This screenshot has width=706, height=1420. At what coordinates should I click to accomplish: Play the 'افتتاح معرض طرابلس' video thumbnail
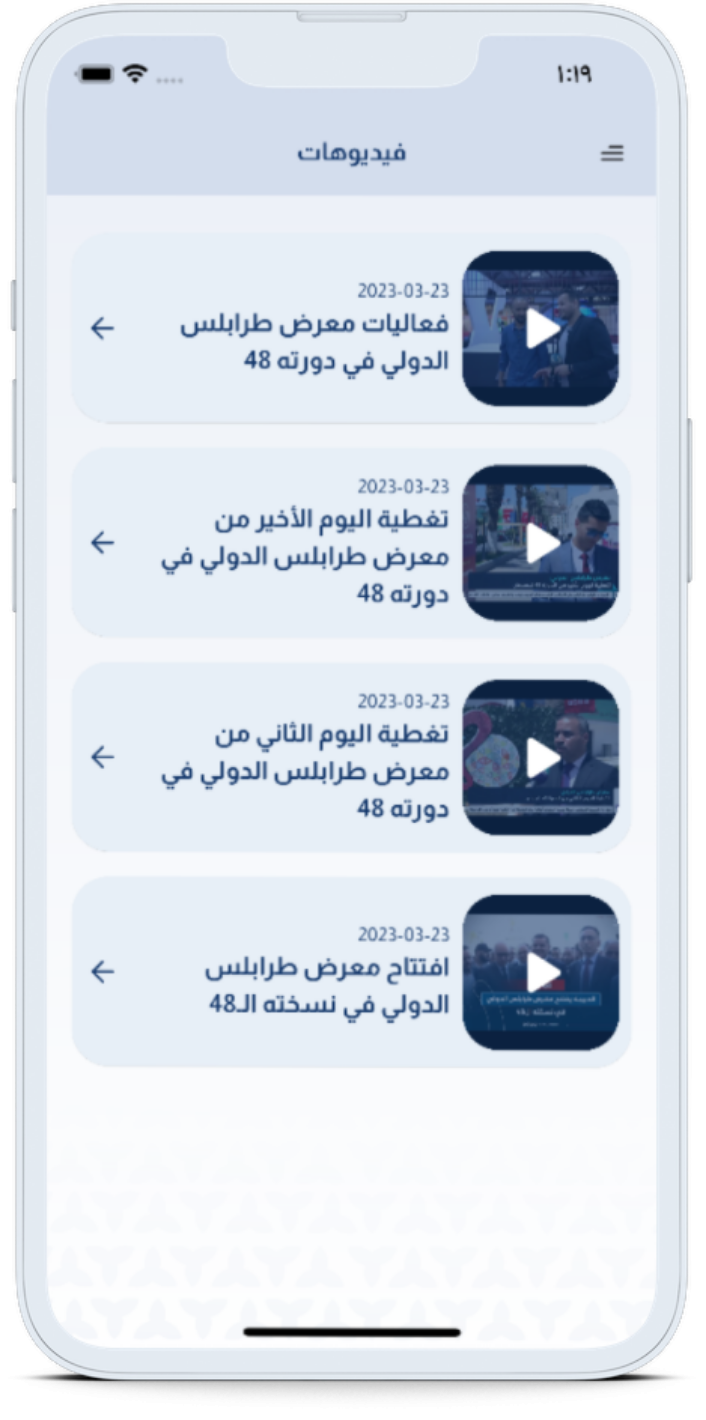pyautogui.click(x=541, y=972)
